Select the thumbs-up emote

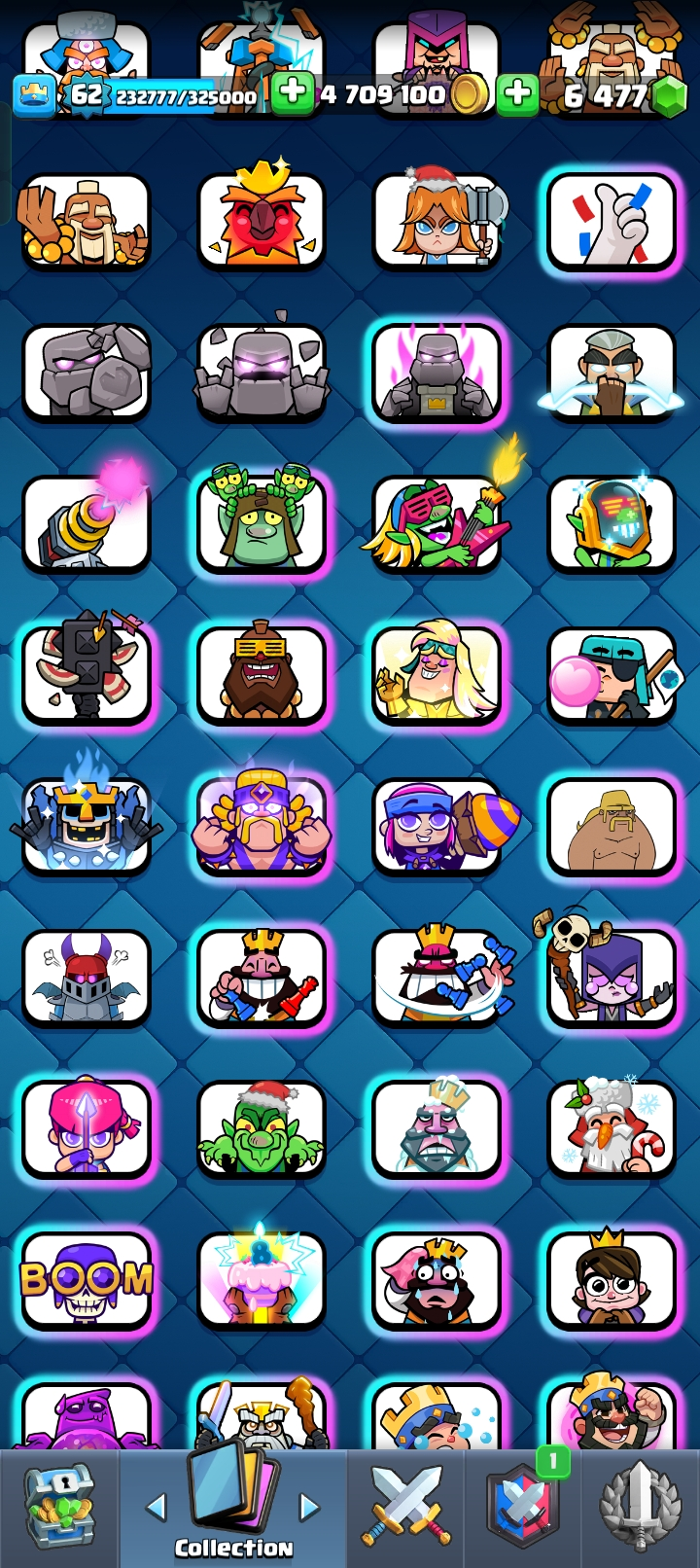point(612,222)
